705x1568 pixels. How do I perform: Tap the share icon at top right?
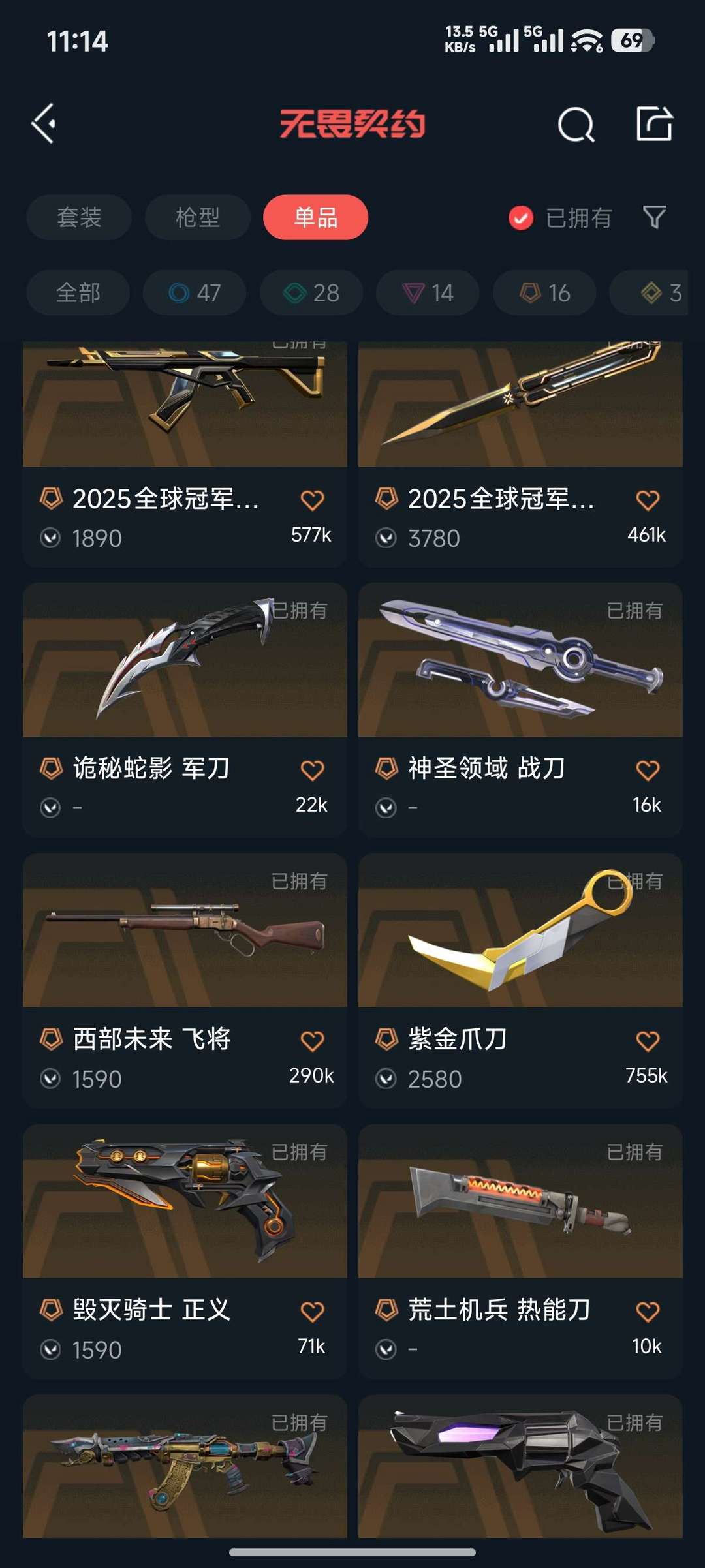click(x=656, y=123)
